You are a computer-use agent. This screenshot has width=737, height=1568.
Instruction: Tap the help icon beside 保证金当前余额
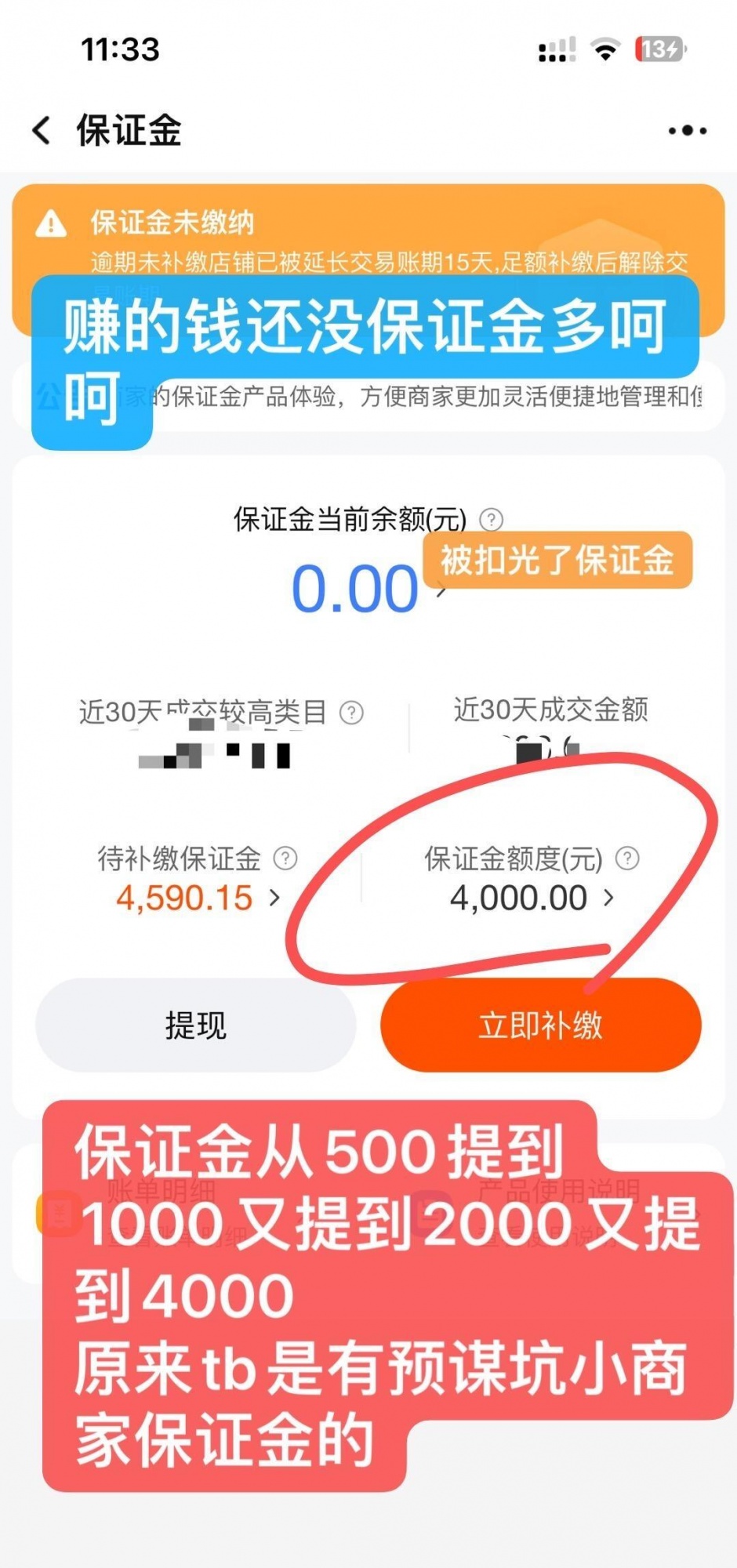click(491, 519)
